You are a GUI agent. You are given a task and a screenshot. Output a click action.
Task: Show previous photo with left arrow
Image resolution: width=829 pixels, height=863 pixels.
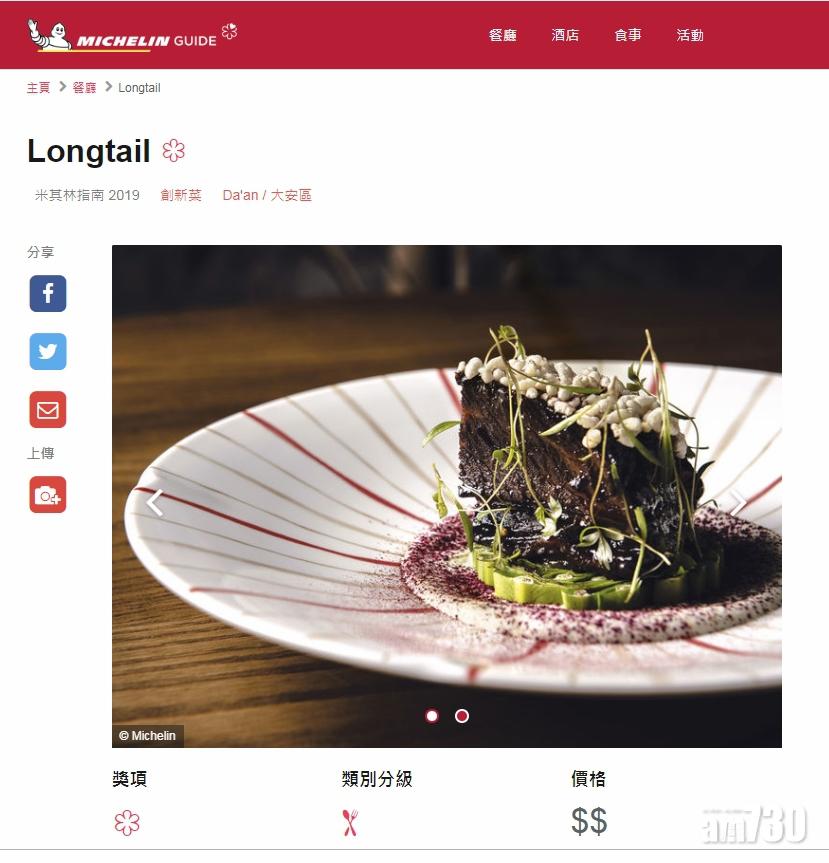tap(154, 502)
